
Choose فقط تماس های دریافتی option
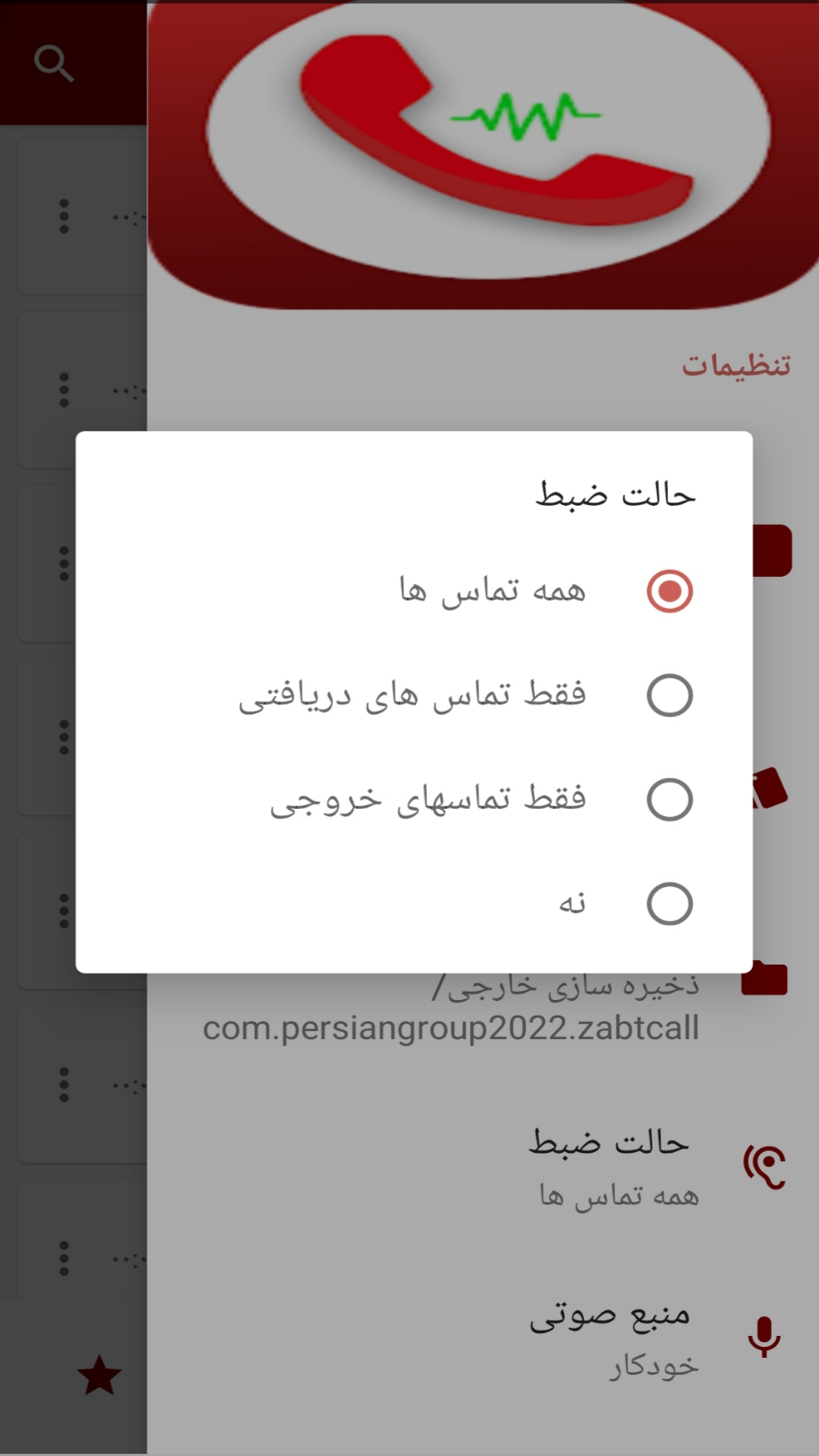[669, 696]
